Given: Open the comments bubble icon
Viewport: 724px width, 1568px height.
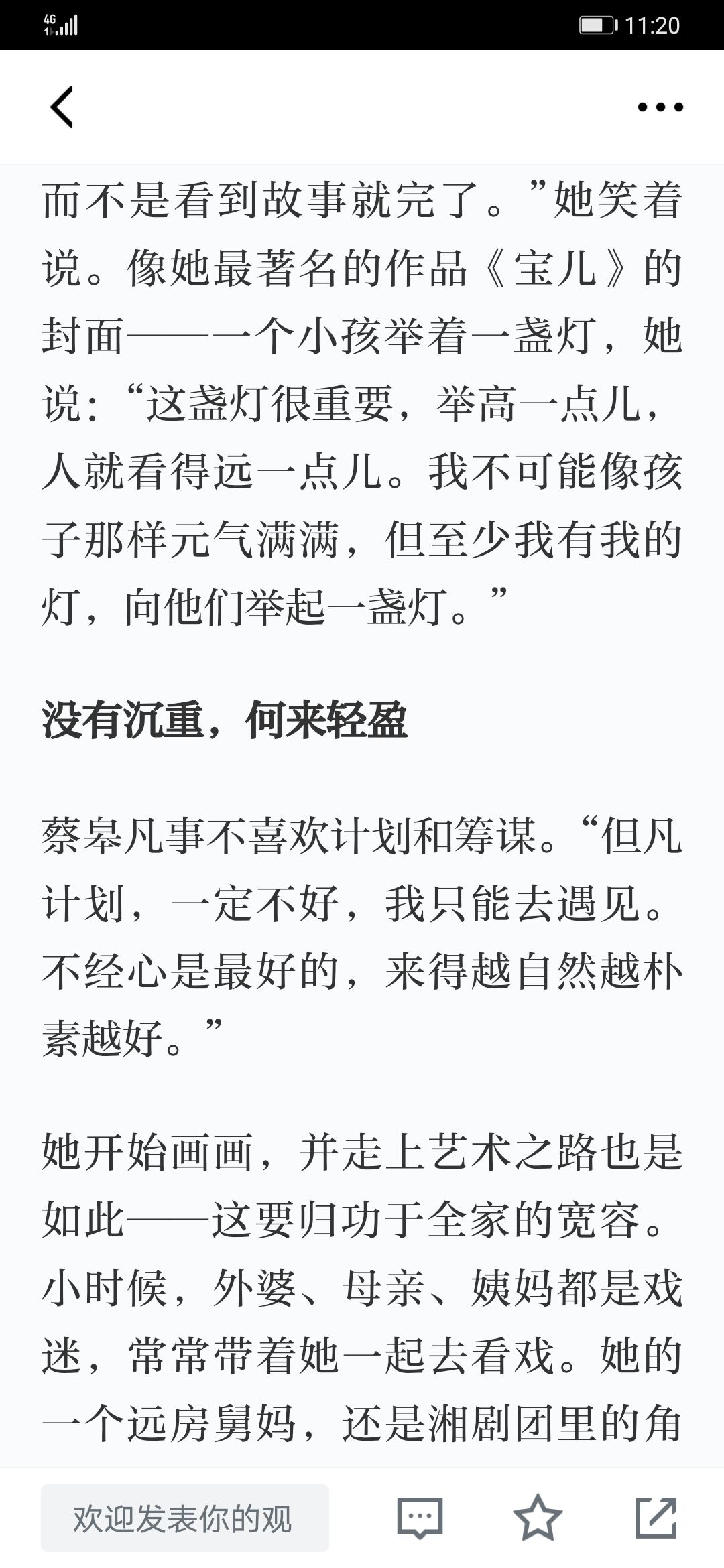Looking at the screenshot, I should click(x=420, y=1518).
